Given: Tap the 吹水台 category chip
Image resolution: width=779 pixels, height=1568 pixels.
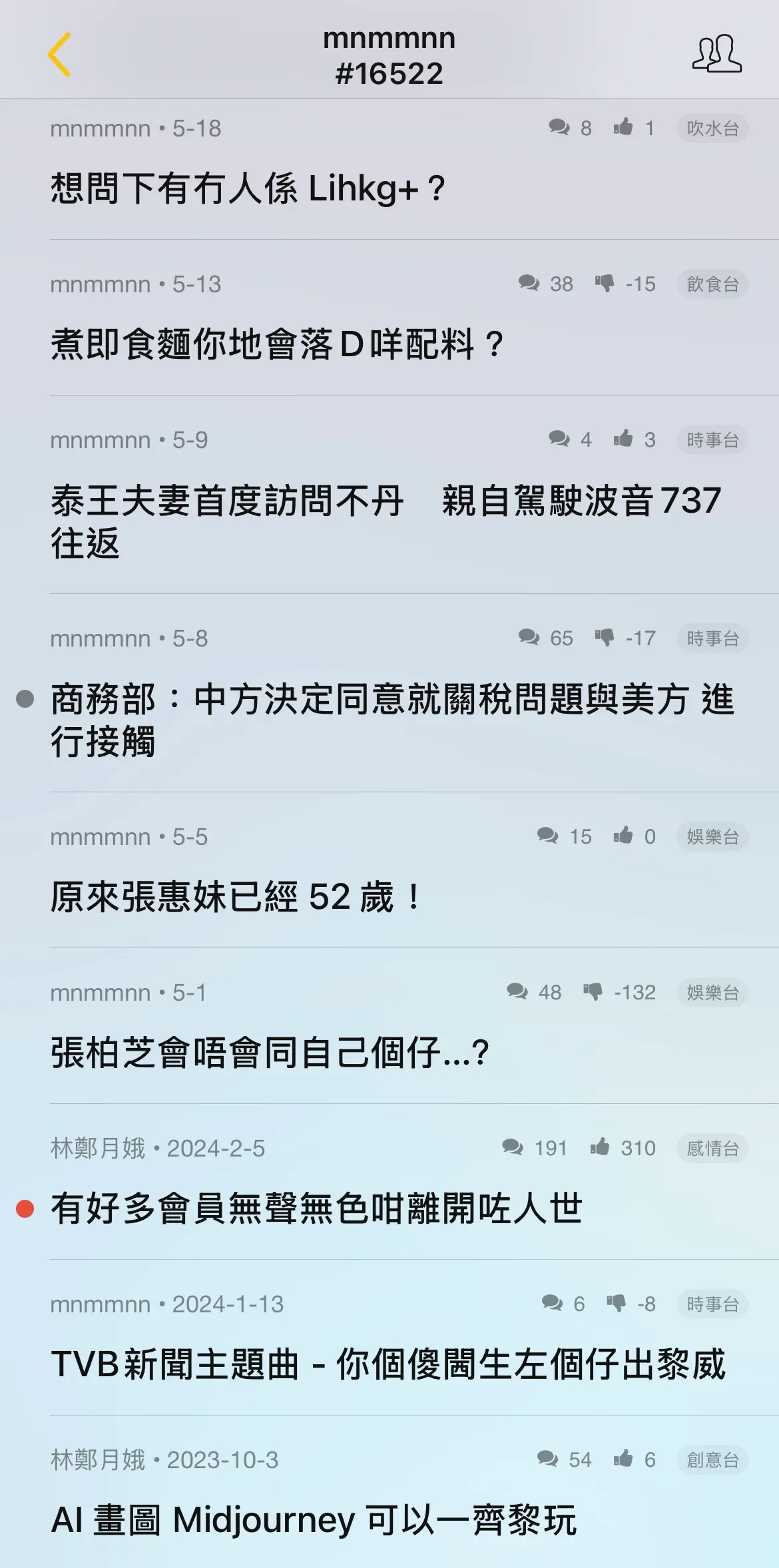Looking at the screenshot, I should 712,129.
